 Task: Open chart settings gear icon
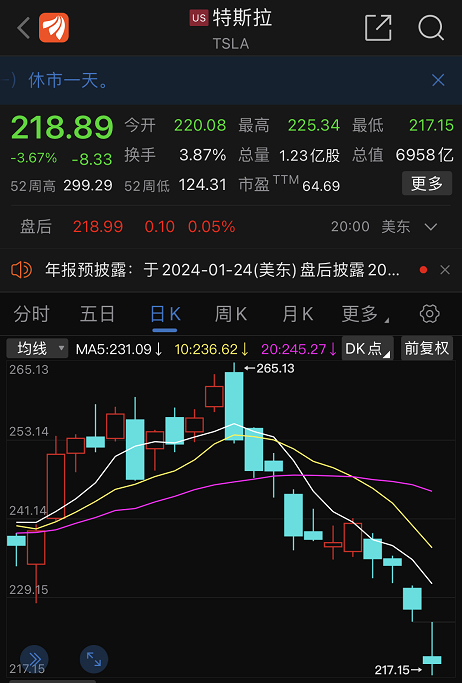(x=429, y=314)
